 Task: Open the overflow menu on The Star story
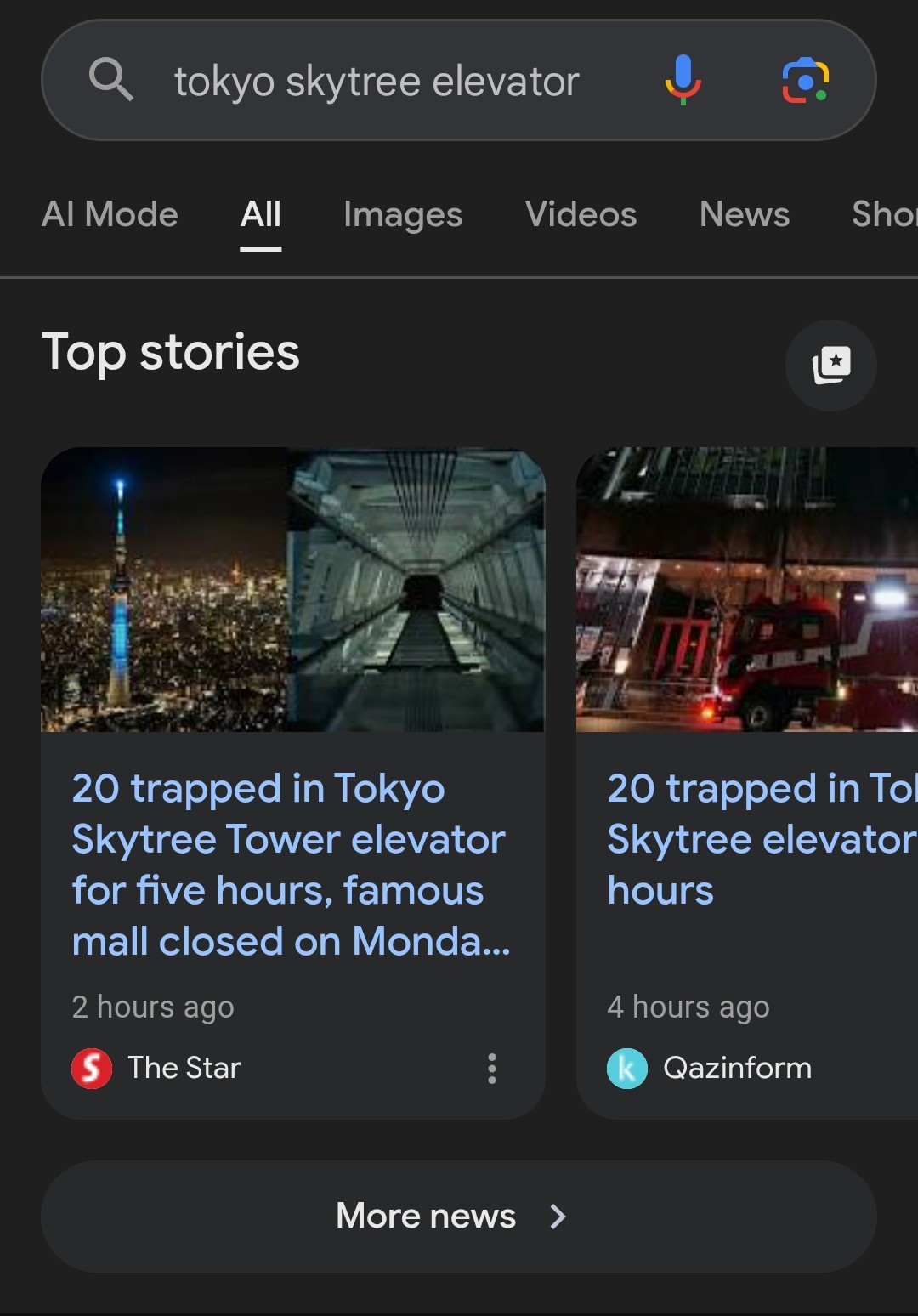pyautogui.click(x=491, y=1069)
